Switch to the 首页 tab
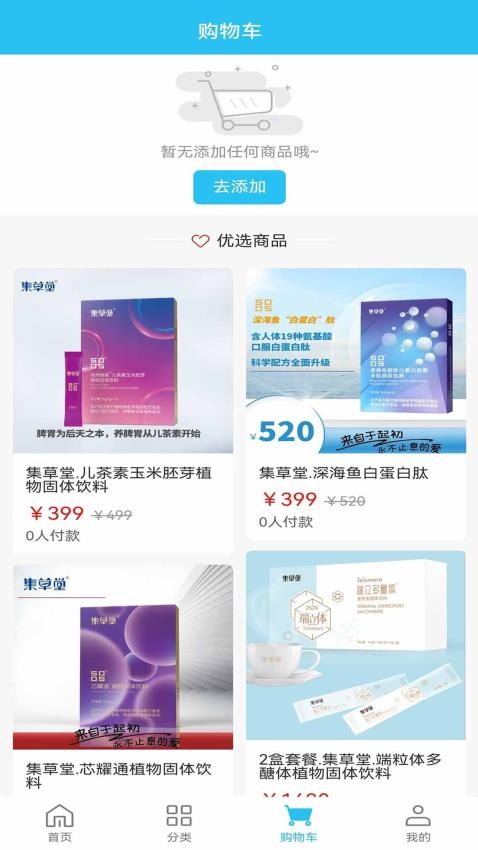 click(x=60, y=823)
